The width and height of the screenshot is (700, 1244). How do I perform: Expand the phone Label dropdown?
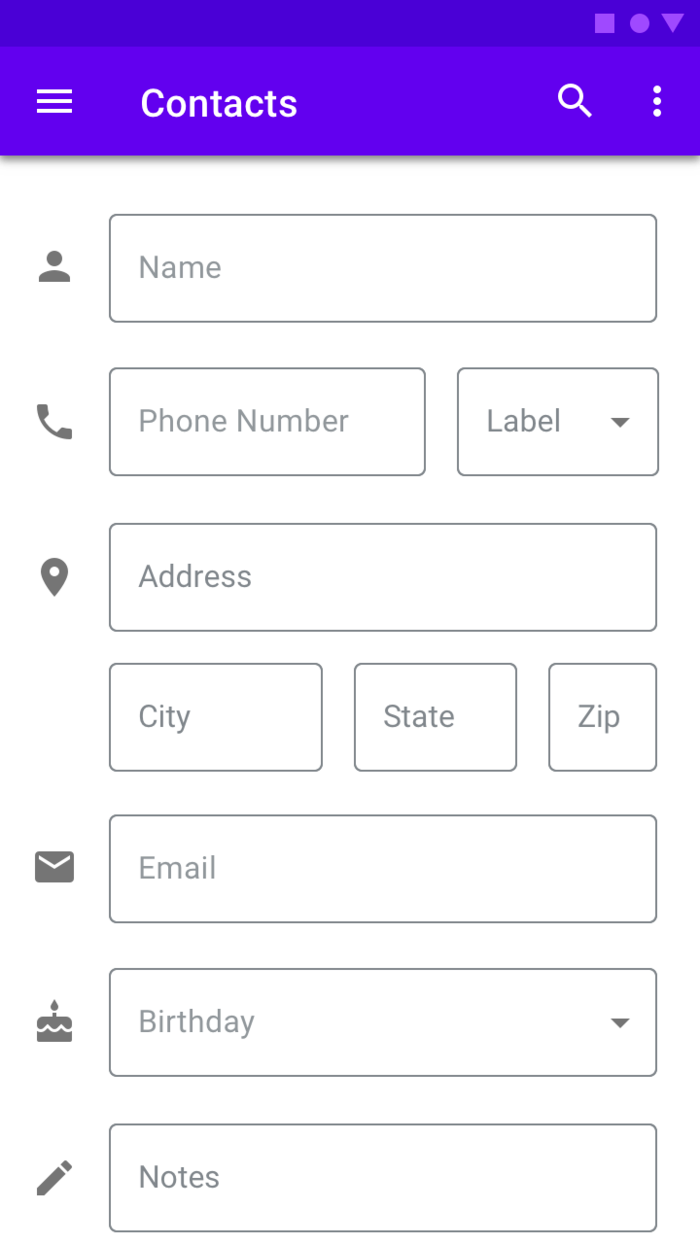pos(557,422)
